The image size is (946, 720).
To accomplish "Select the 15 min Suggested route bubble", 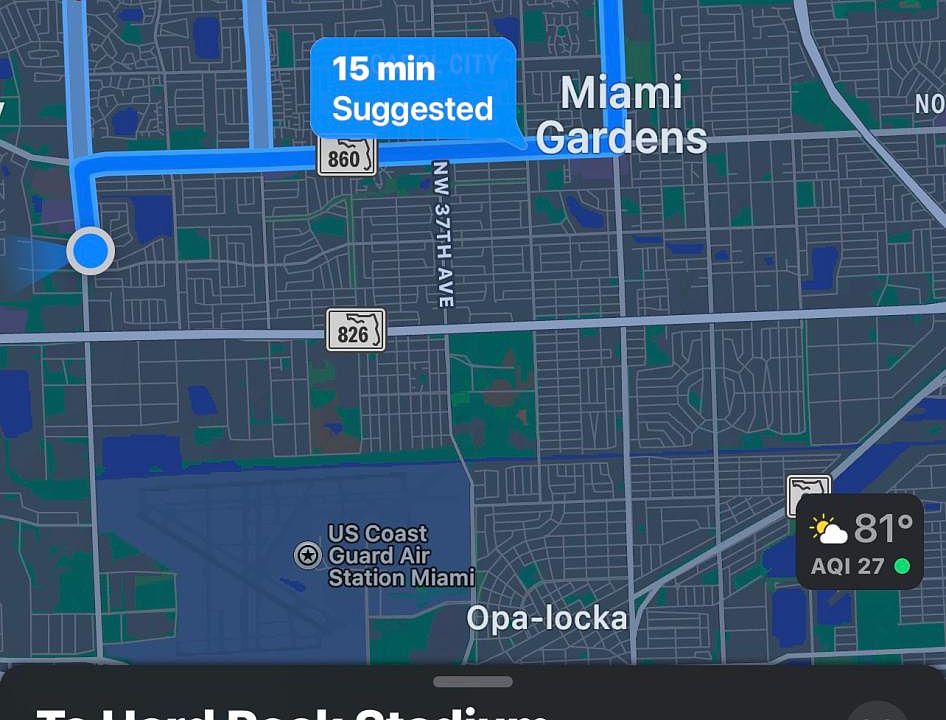I will click(412, 88).
